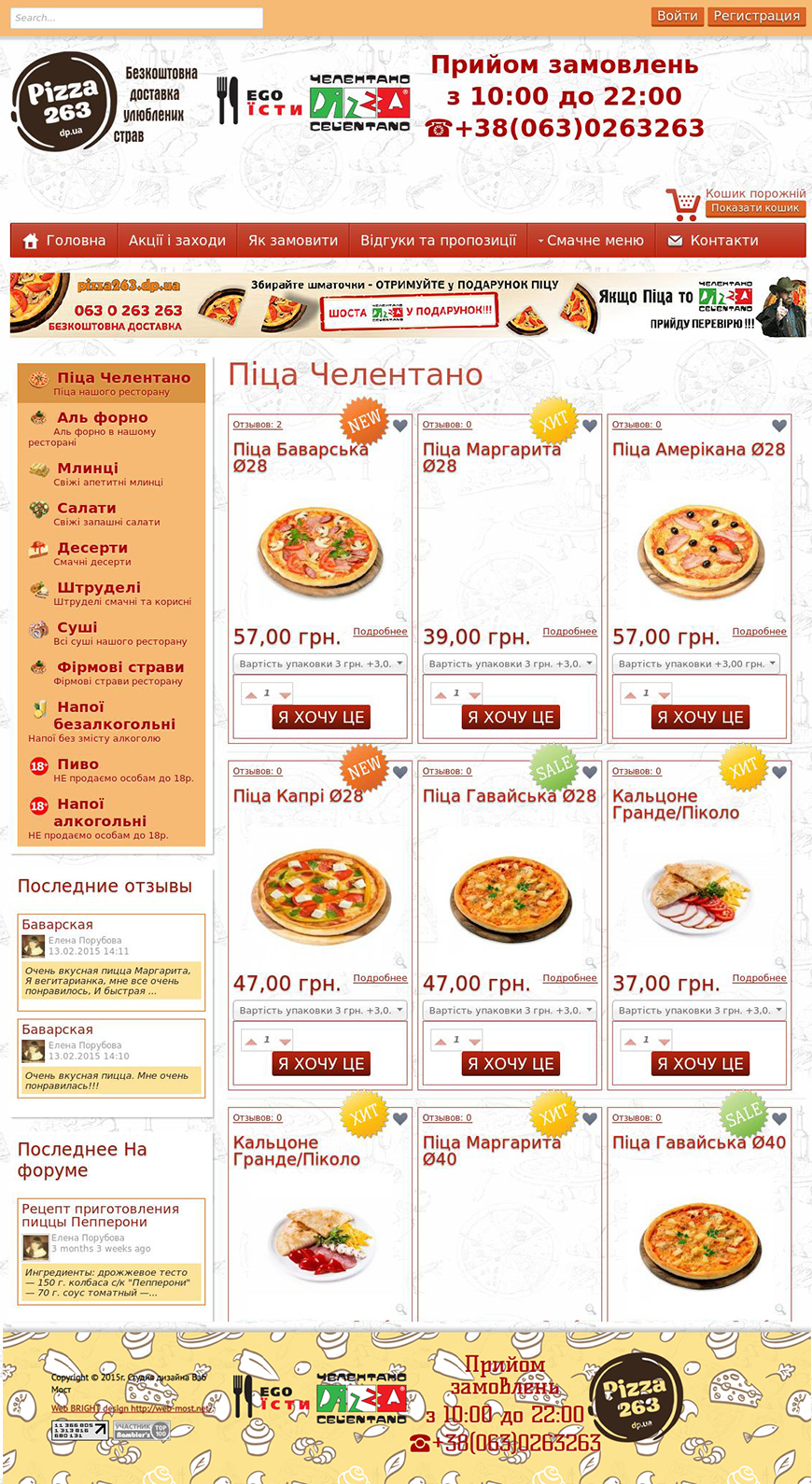This screenshot has height=1484, width=812.
Task: Open the Контакти page
Action: pyautogui.click(x=714, y=241)
